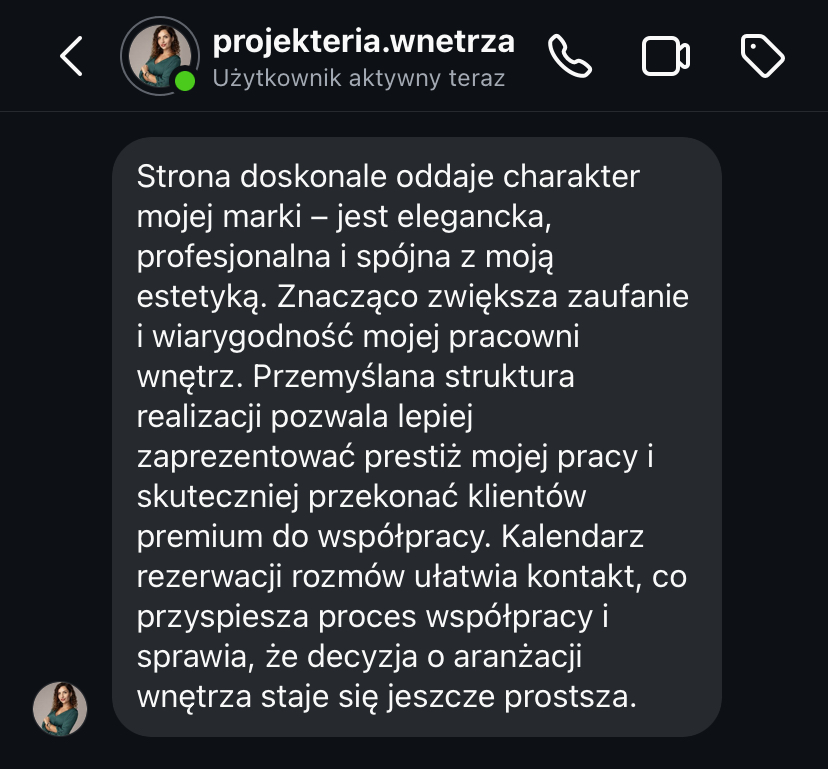
Task: Start a video call with projekteria.wnetrza
Action: [x=666, y=56]
